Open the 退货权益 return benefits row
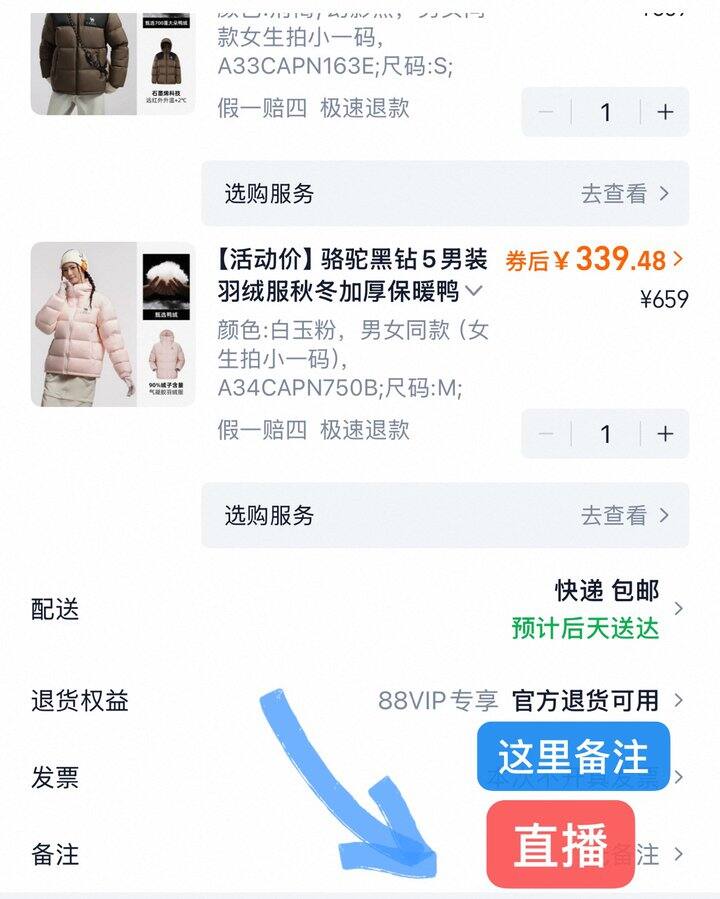This screenshot has height=899, width=720. pos(360,700)
